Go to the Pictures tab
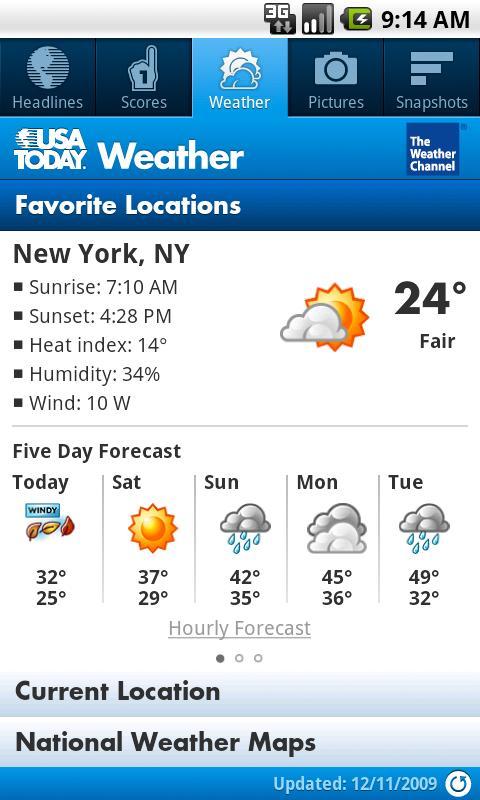Viewport: 480px width, 800px height. coord(336,78)
